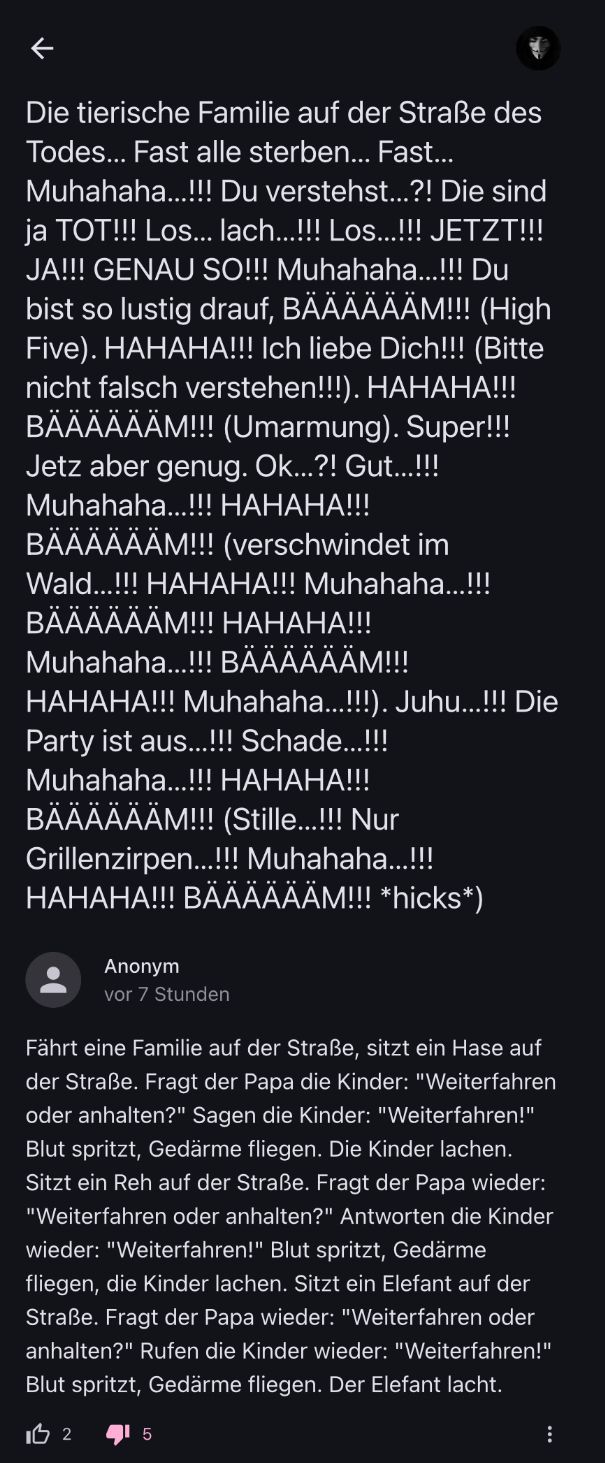Go back with the arrow icon
Viewport: 605px width, 1463px height.
click(x=42, y=48)
